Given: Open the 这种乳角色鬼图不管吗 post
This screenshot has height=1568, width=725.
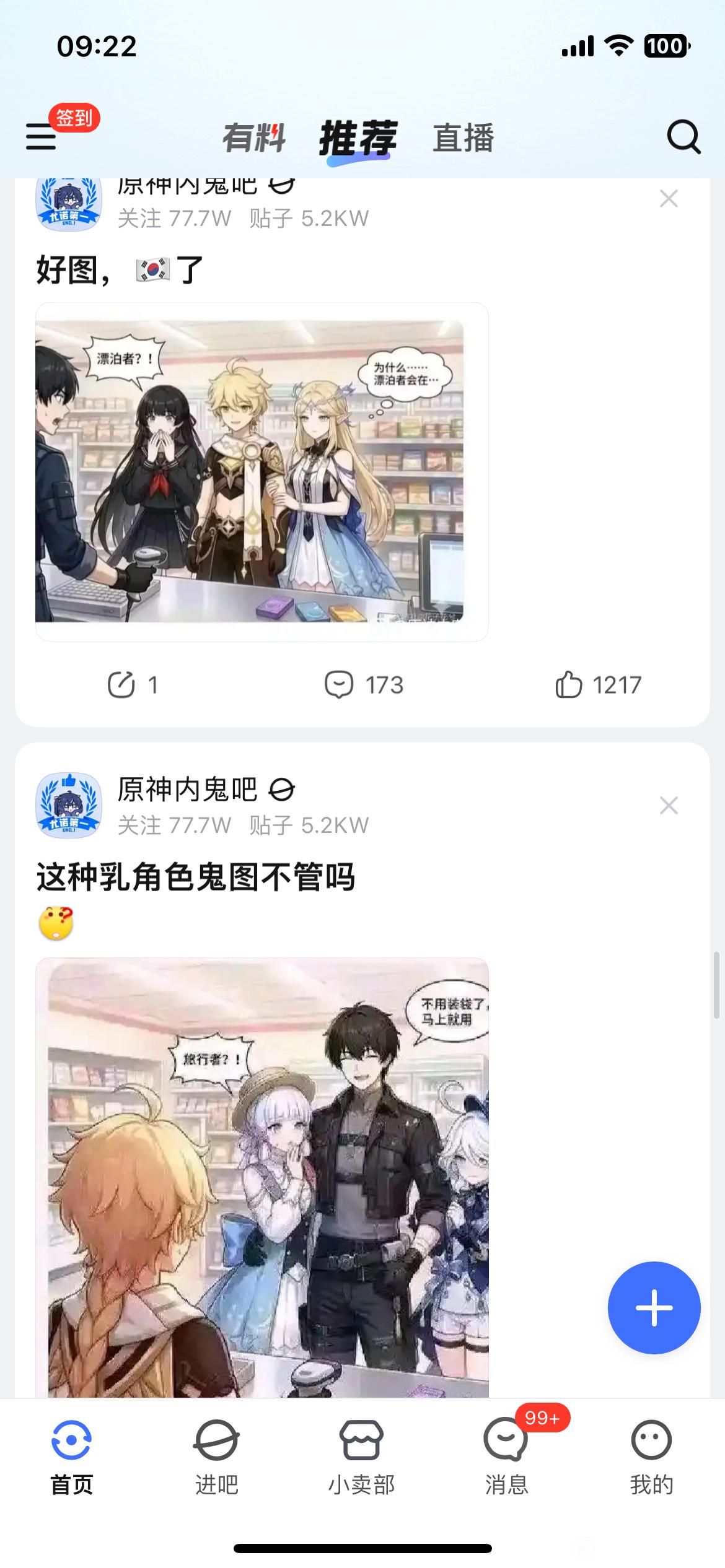Looking at the screenshot, I should pos(195,878).
